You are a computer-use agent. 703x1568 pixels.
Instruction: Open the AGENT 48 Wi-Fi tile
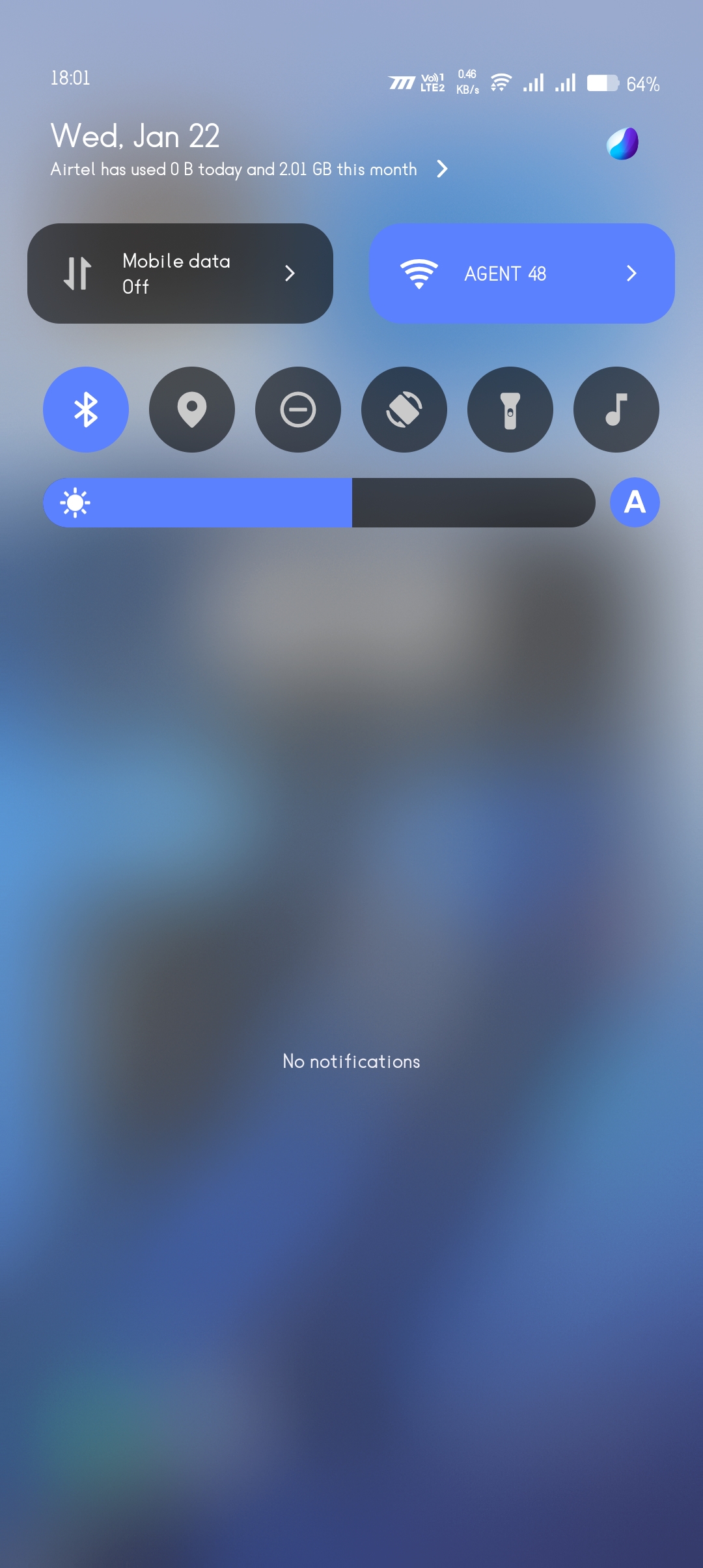tap(521, 273)
